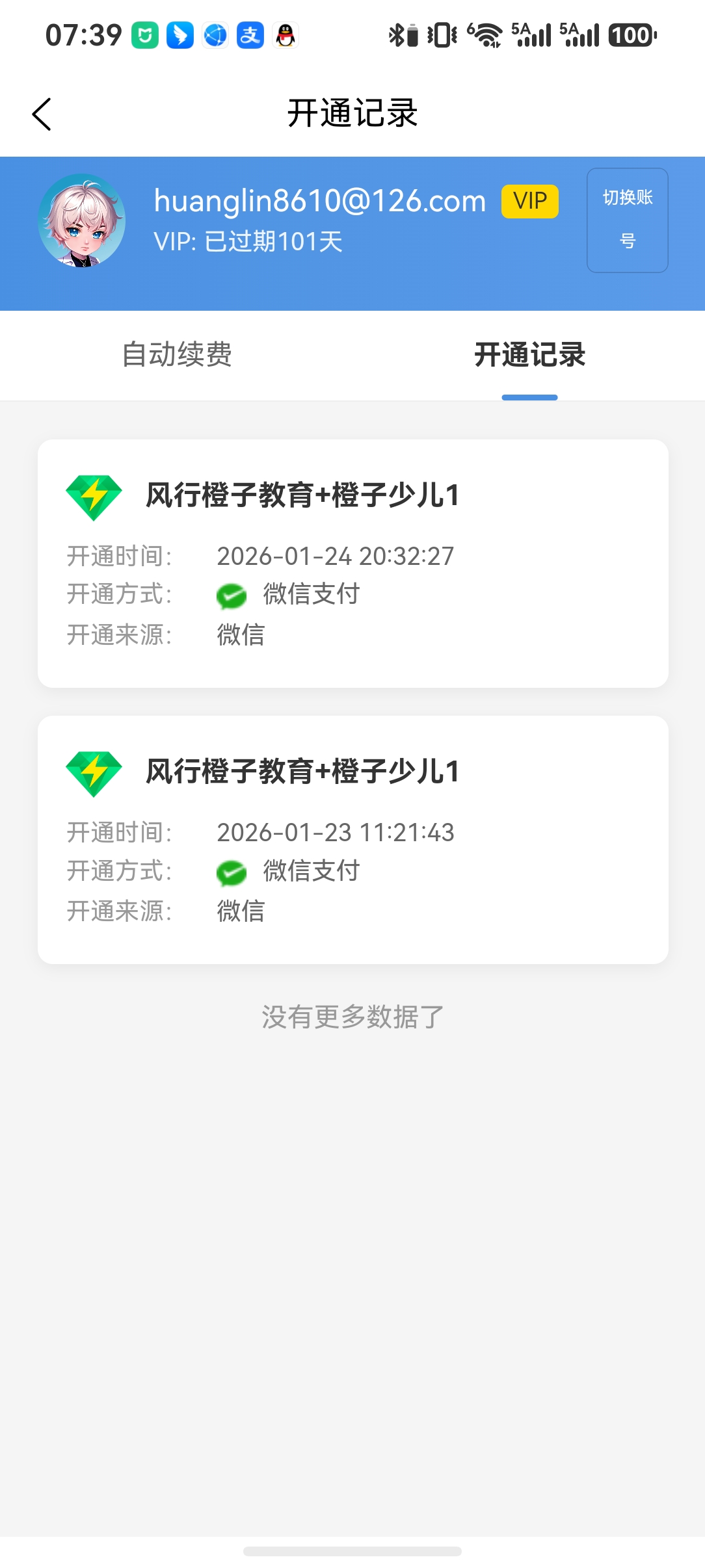The height and width of the screenshot is (1568, 705).
Task: Switch to the 自动续费 tab
Action: pos(177,355)
